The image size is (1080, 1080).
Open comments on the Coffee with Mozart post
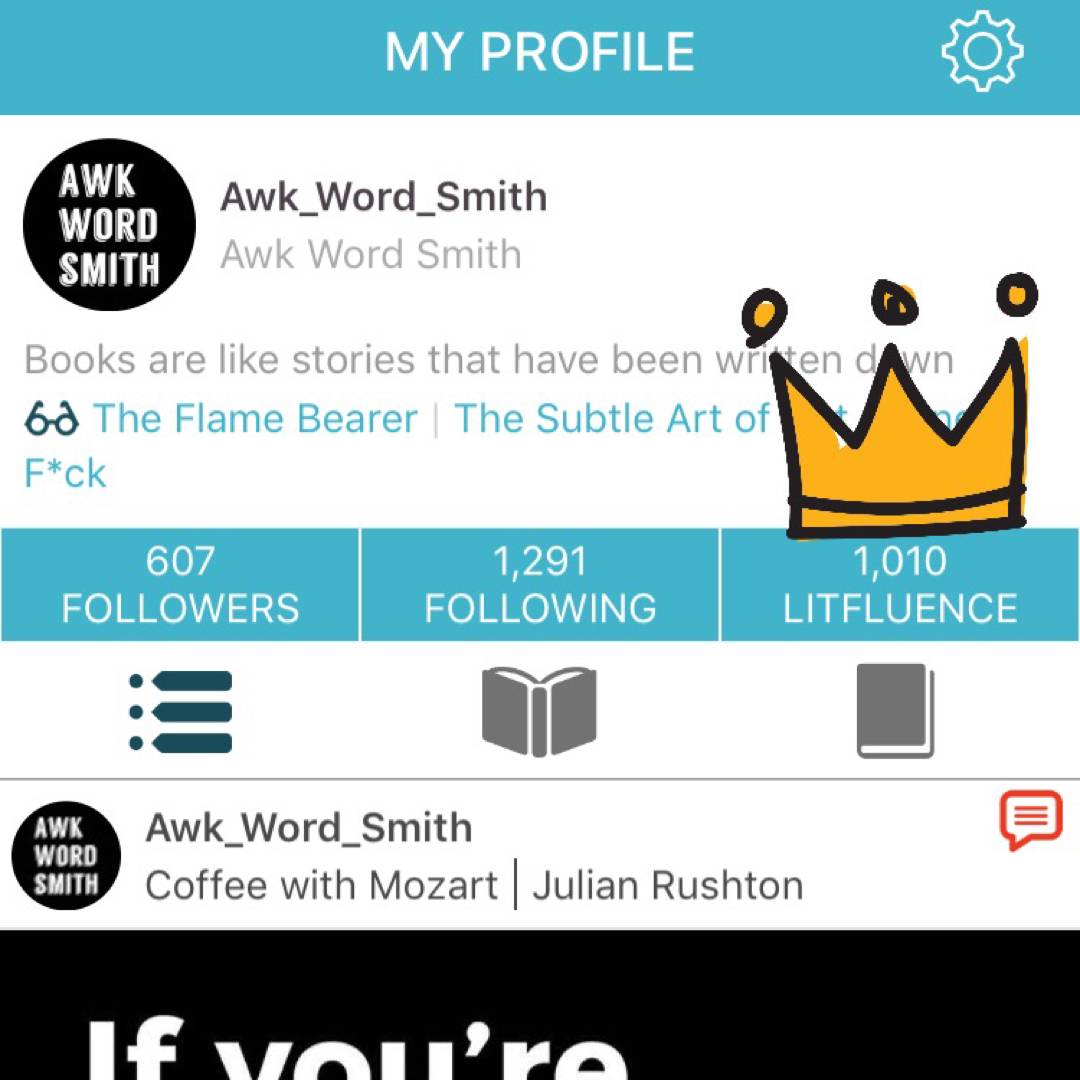1030,820
